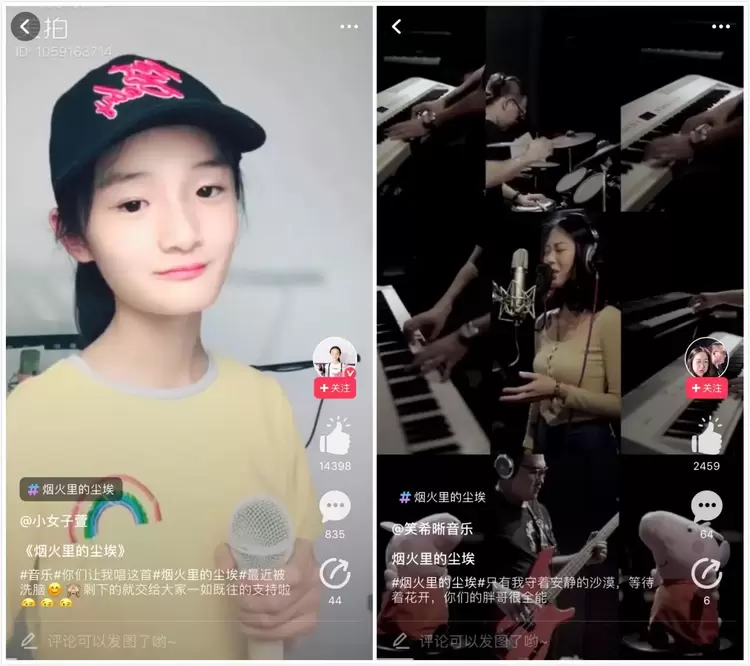Open @笑希晰音乐 profile name
Screen dimensions: 750x666
(432, 528)
